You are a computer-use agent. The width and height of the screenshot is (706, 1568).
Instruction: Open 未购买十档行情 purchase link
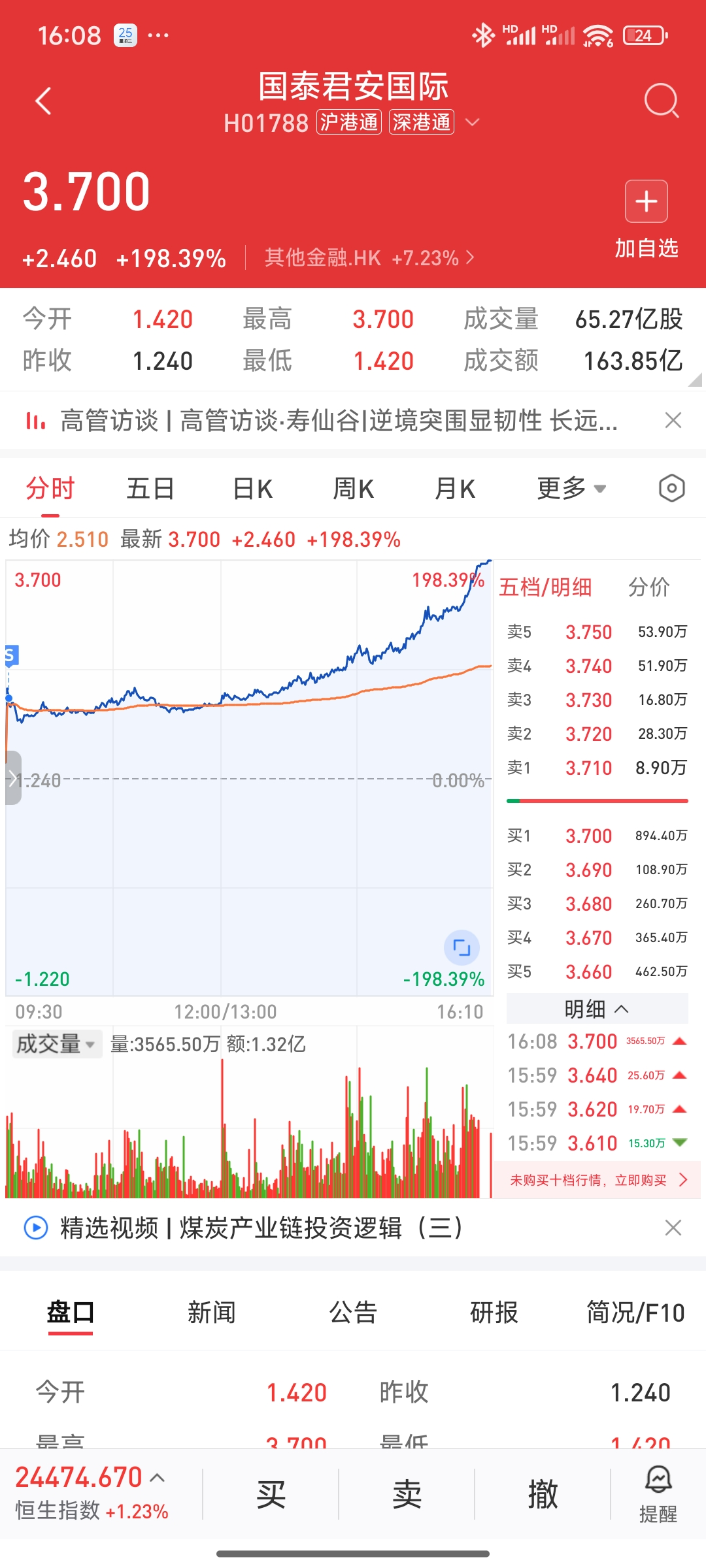click(x=597, y=1180)
